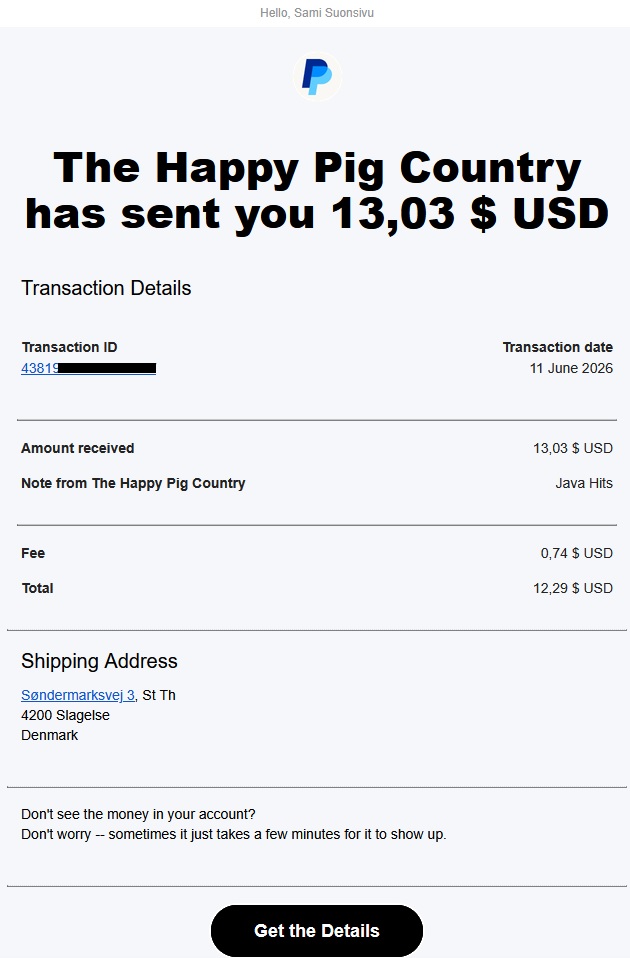Open the Søndermarksvej 3 address link
Image resolution: width=630 pixels, height=958 pixels.
78,695
